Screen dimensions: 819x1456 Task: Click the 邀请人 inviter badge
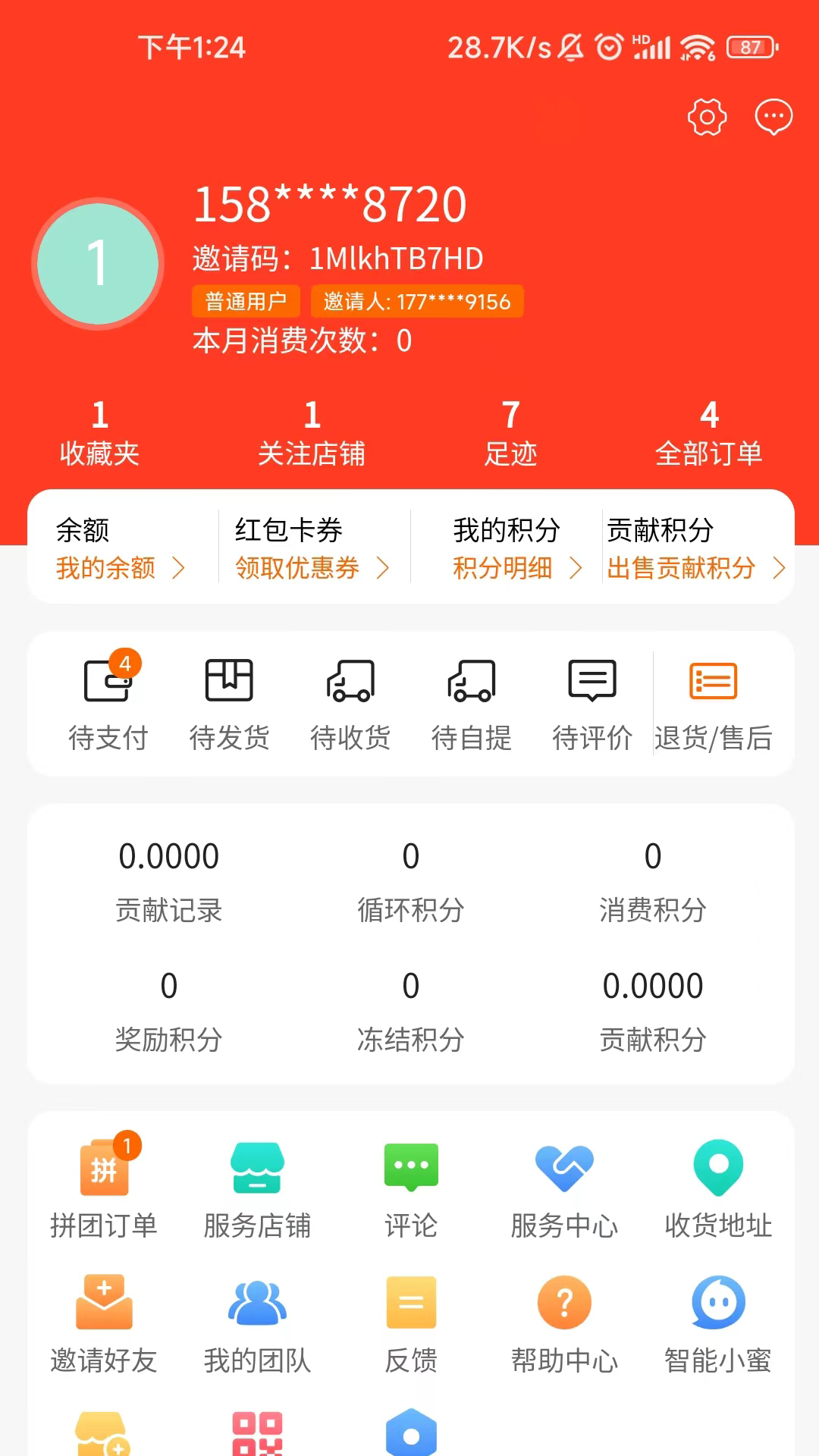[x=416, y=301]
